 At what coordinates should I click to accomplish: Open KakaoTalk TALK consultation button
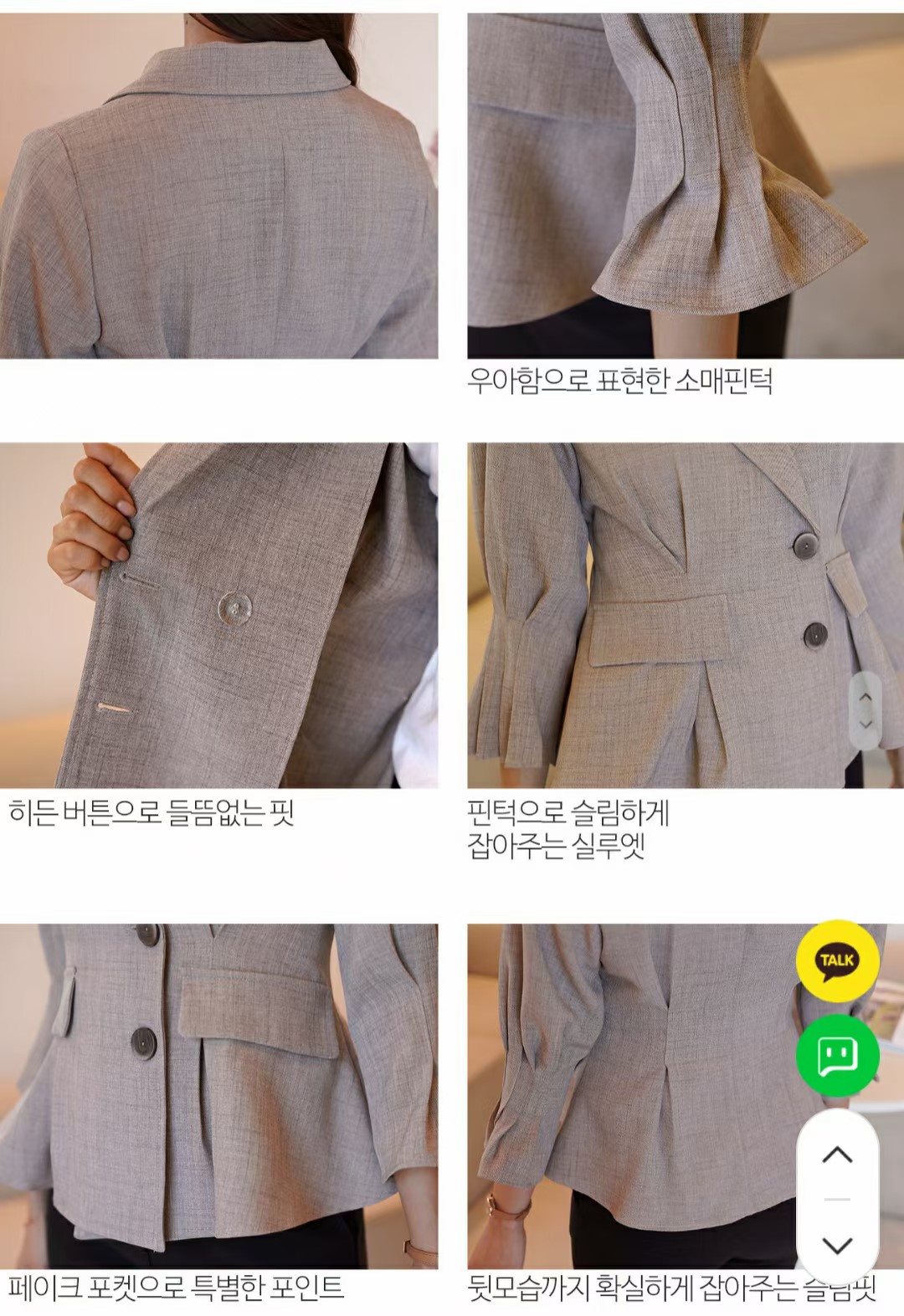point(836,960)
